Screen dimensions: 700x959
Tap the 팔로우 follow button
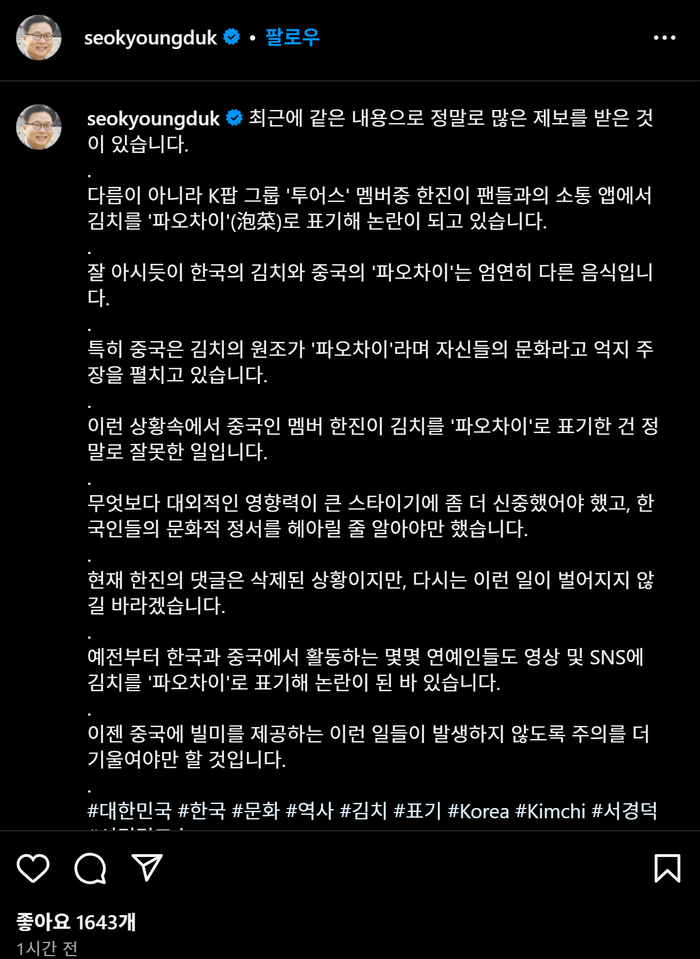(292, 38)
